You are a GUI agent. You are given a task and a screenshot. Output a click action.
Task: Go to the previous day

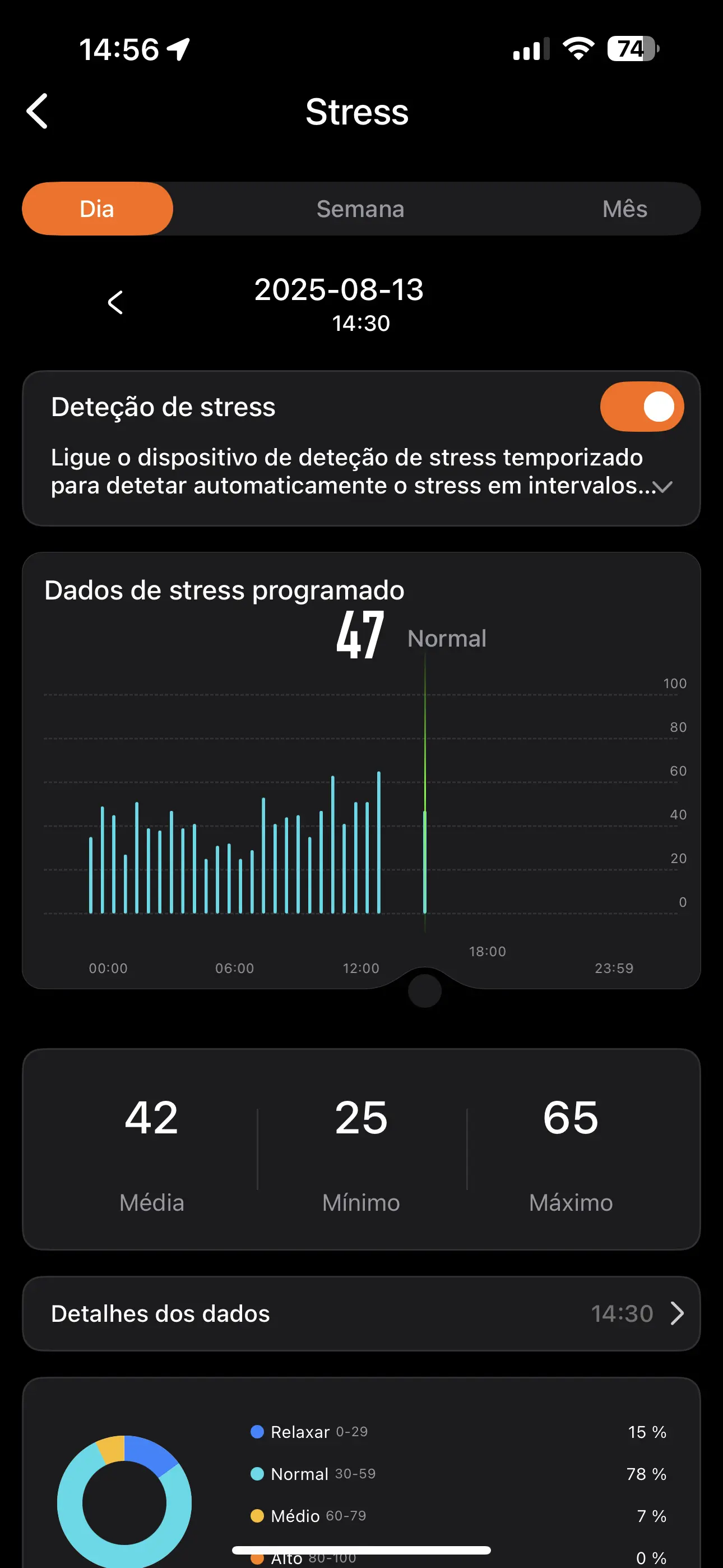tap(115, 302)
